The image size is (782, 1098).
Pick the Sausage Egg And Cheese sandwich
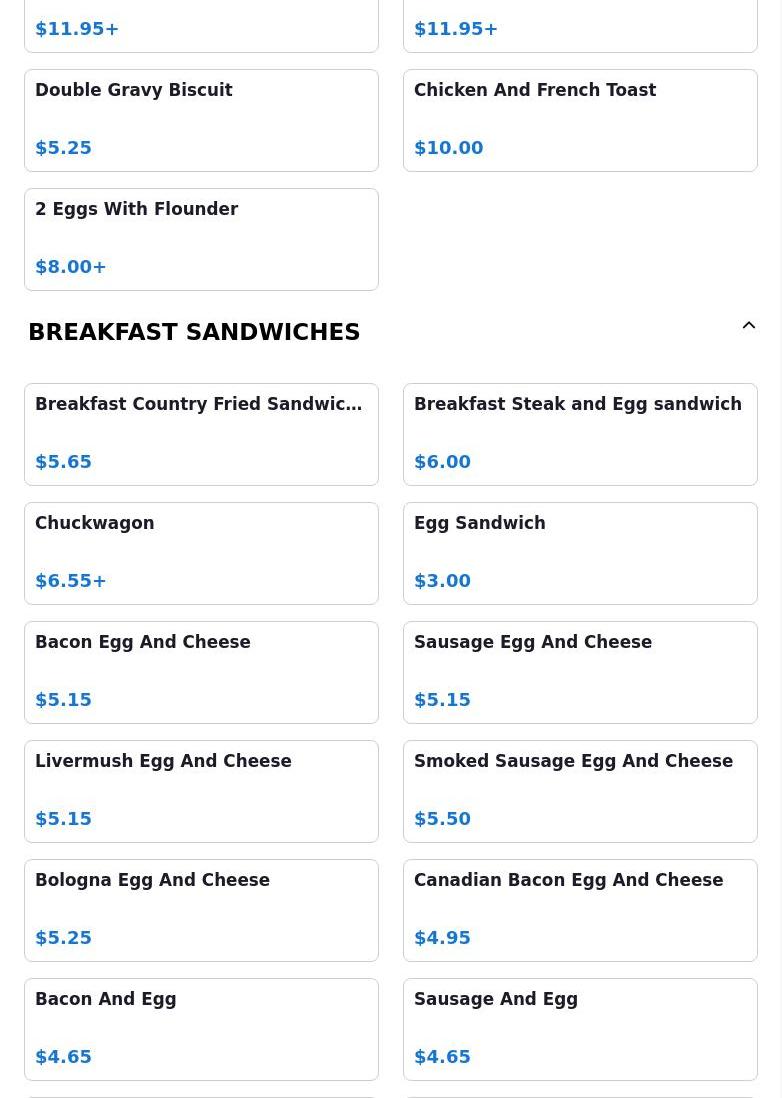tap(580, 672)
